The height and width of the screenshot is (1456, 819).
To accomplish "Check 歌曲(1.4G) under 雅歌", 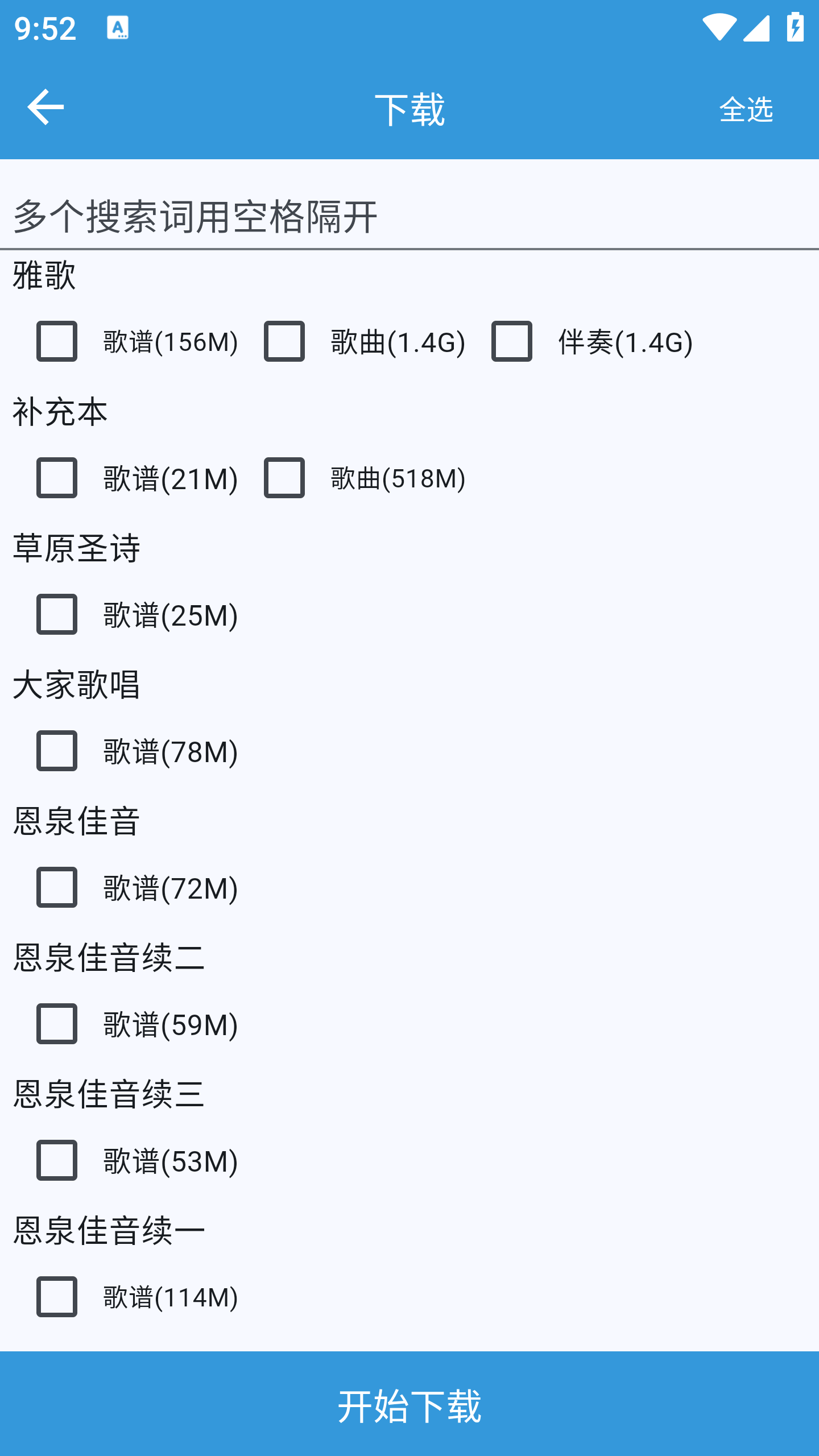I will [x=285, y=342].
